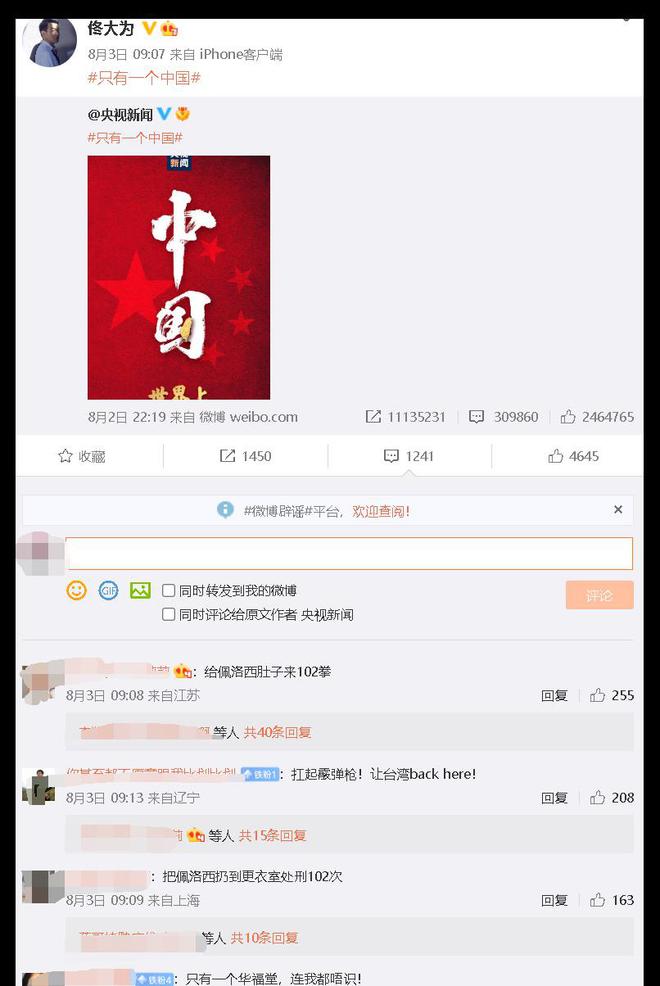Open the #只有一个中国# hashtag in 佟大为's post
The height and width of the screenshot is (986, 660).
point(144,77)
